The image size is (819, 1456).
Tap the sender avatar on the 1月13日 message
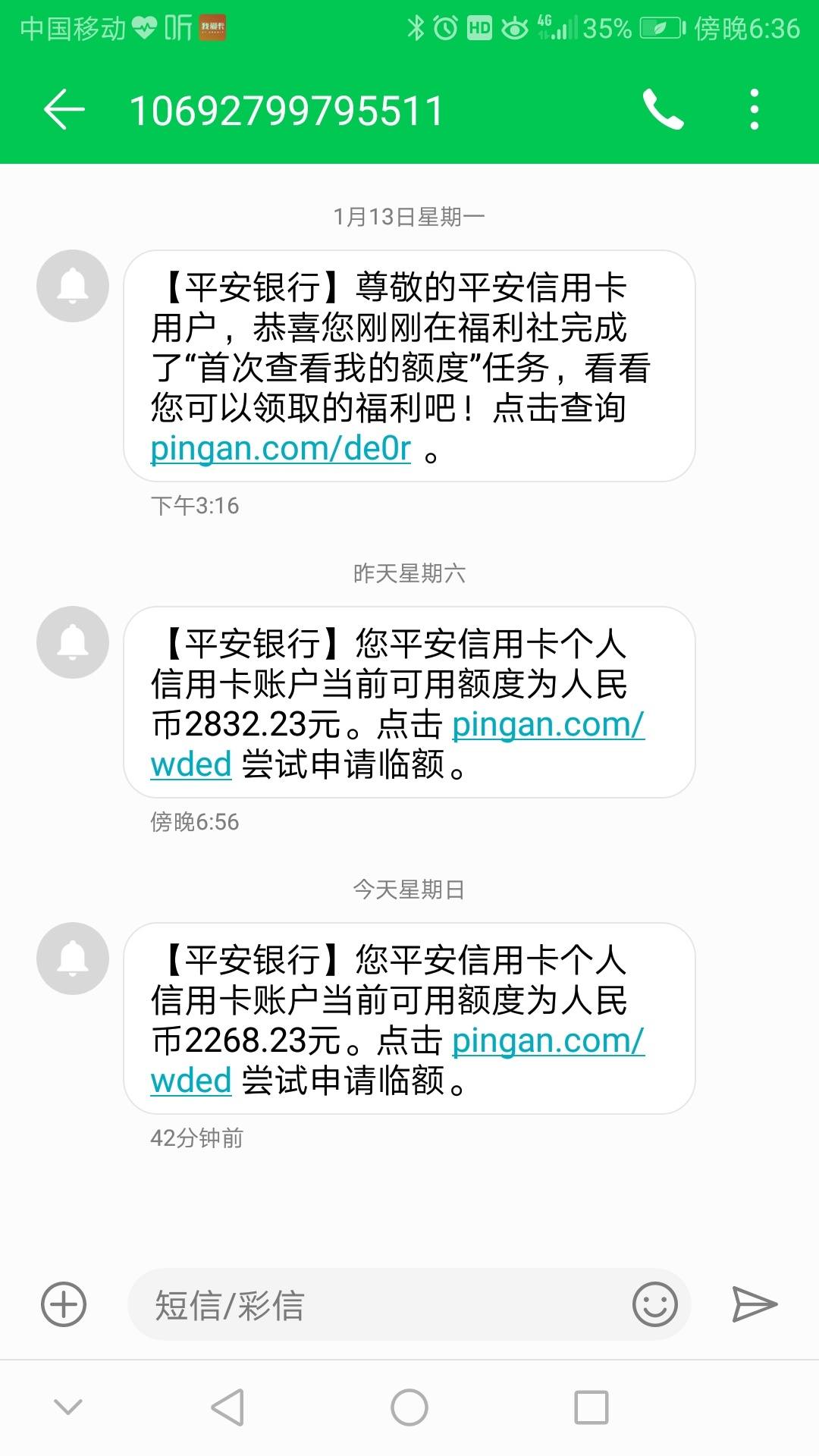point(73,286)
